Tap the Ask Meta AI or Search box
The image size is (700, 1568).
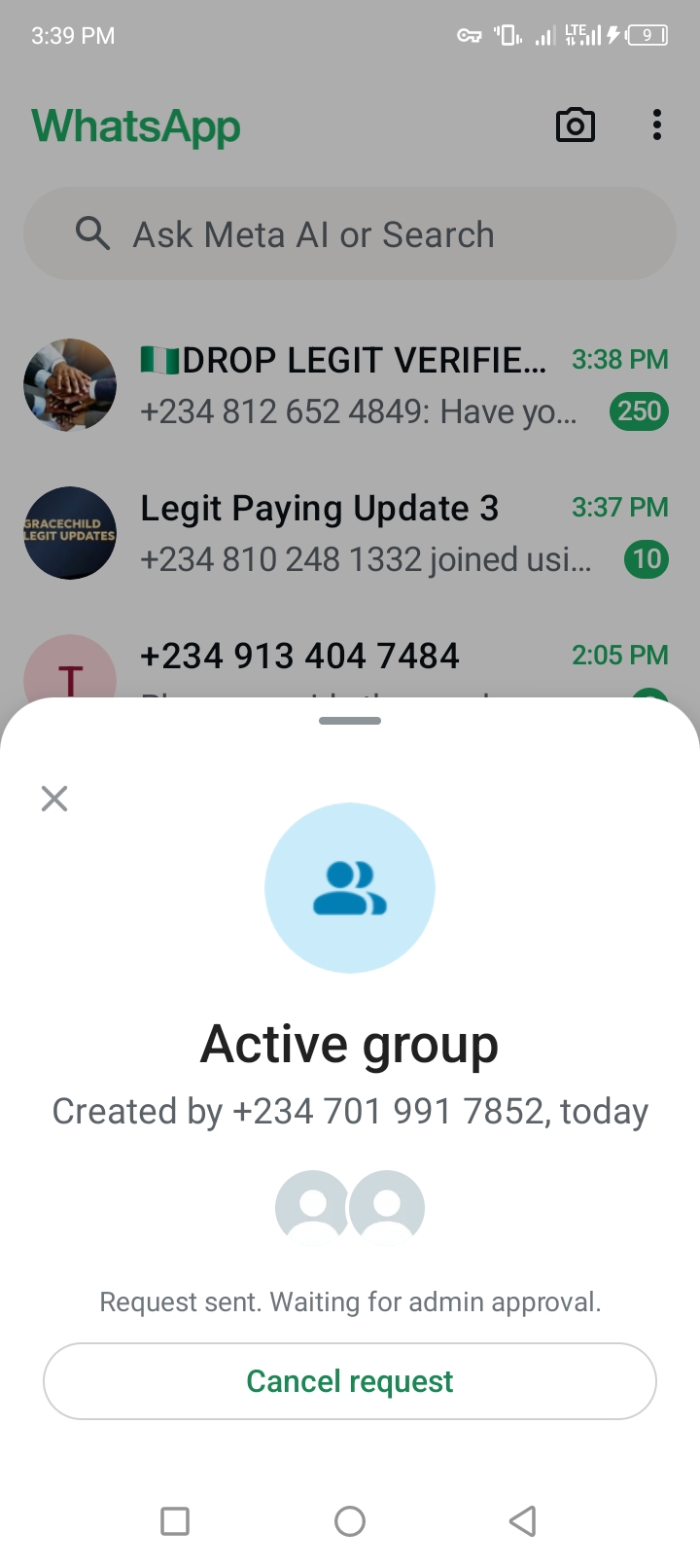pyautogui.click(x=350, y=234)
